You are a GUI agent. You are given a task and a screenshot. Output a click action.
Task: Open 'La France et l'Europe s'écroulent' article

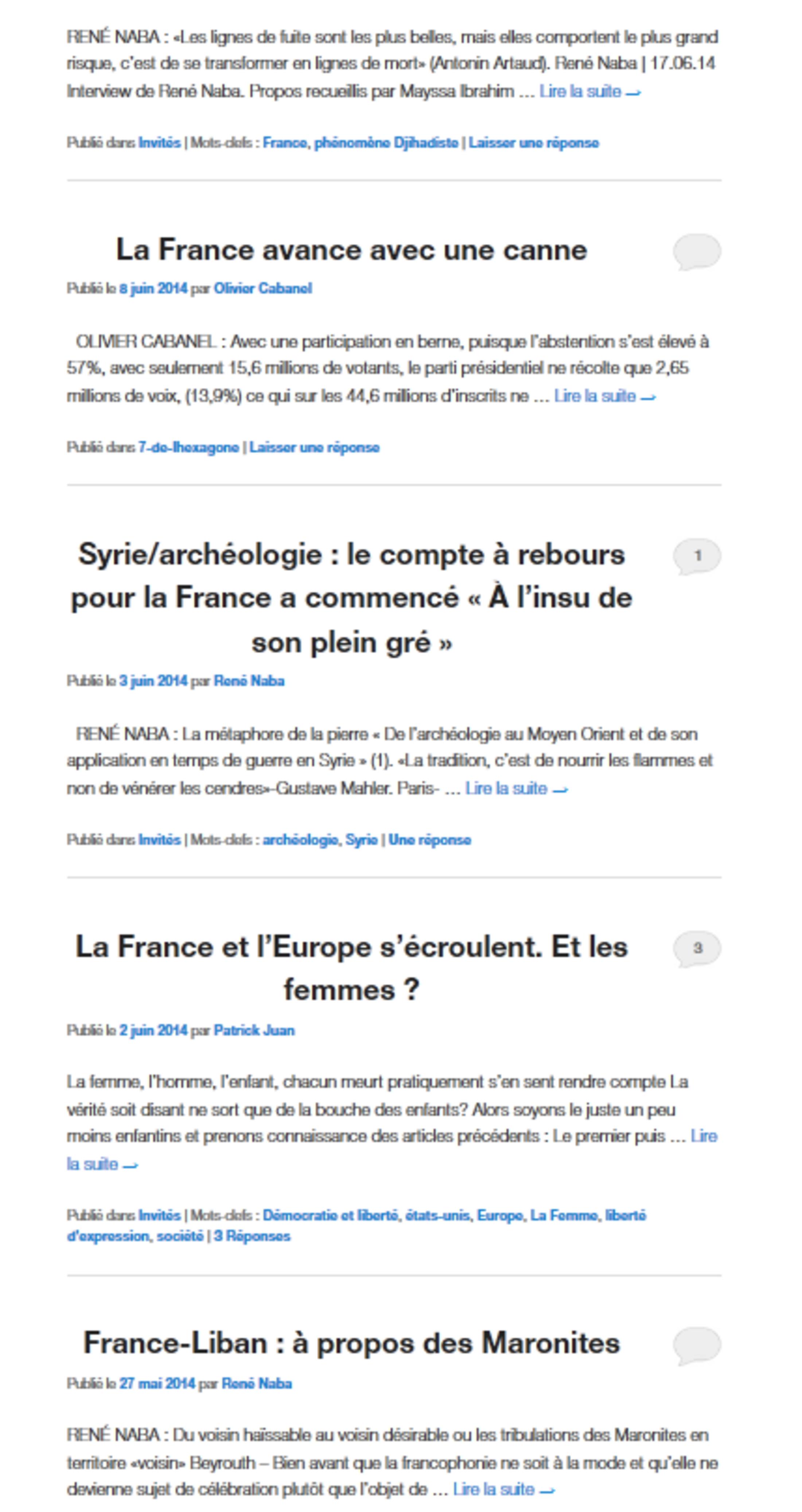click(351, 968)
